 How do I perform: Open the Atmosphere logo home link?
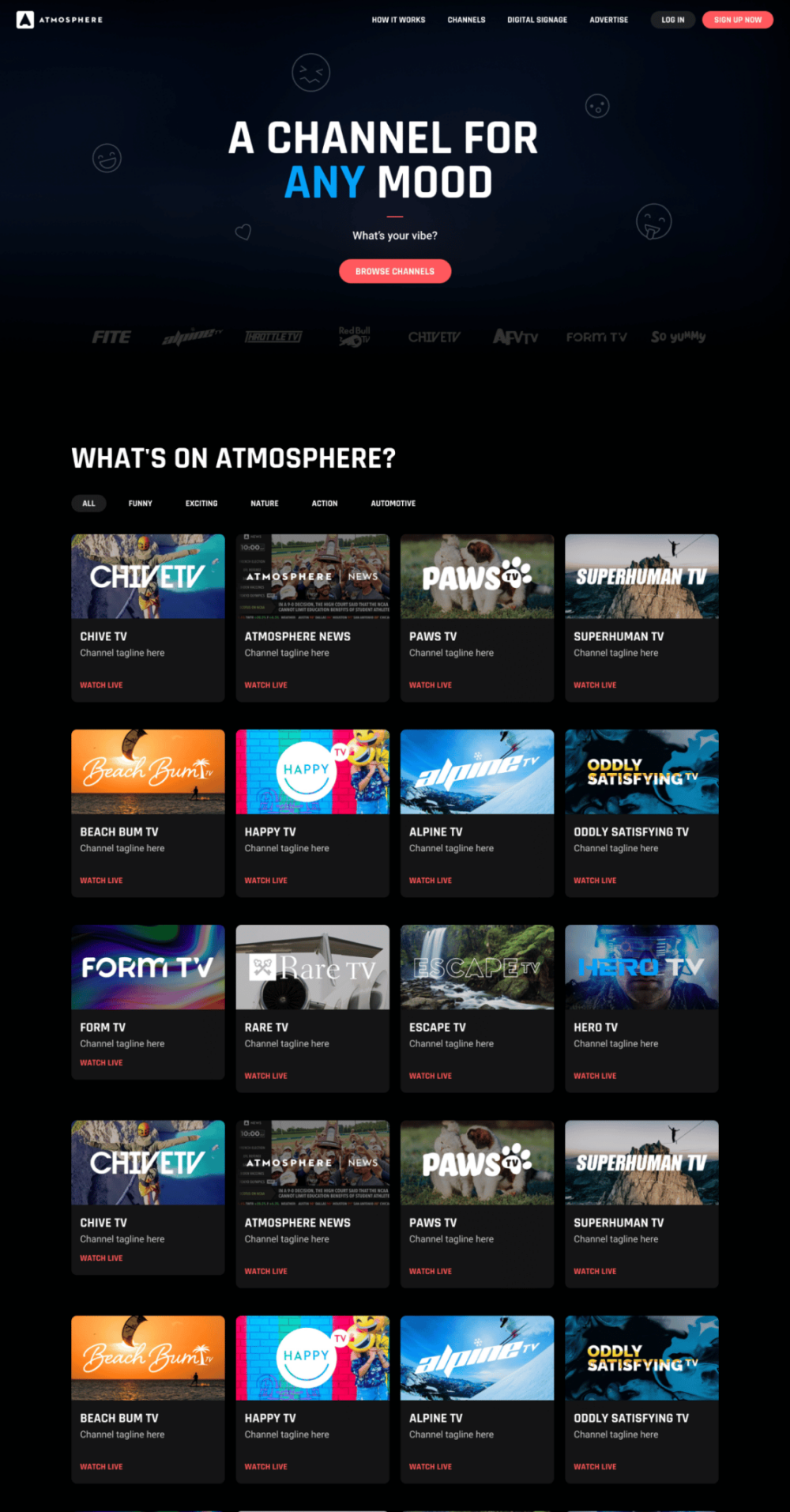click(x=60, y=20)
